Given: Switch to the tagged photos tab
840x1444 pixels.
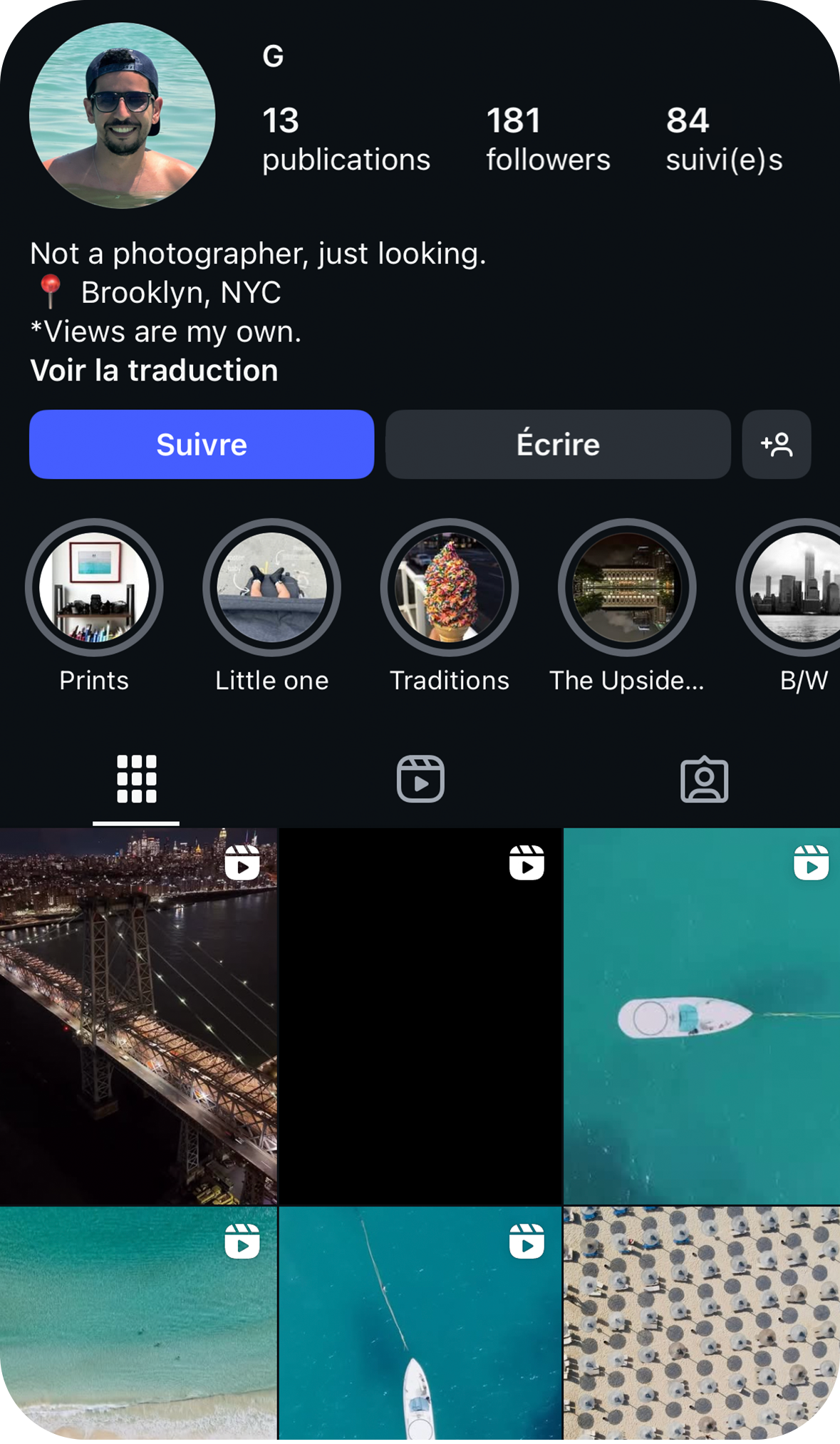Looking at the screenshot, I should coord(704,779).
